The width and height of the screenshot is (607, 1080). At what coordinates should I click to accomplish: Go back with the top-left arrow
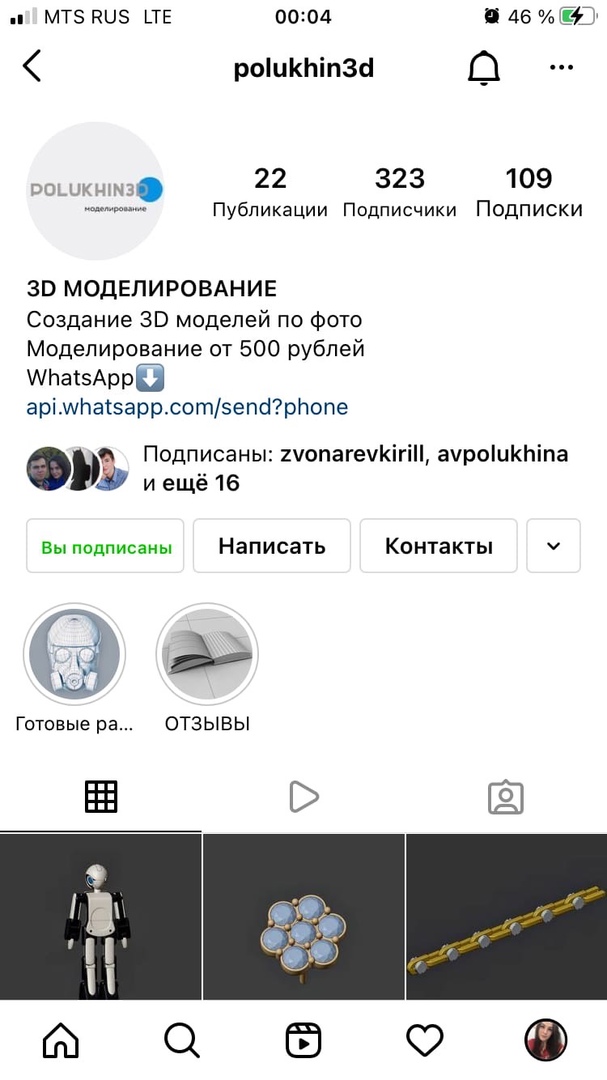coord(32,67)
